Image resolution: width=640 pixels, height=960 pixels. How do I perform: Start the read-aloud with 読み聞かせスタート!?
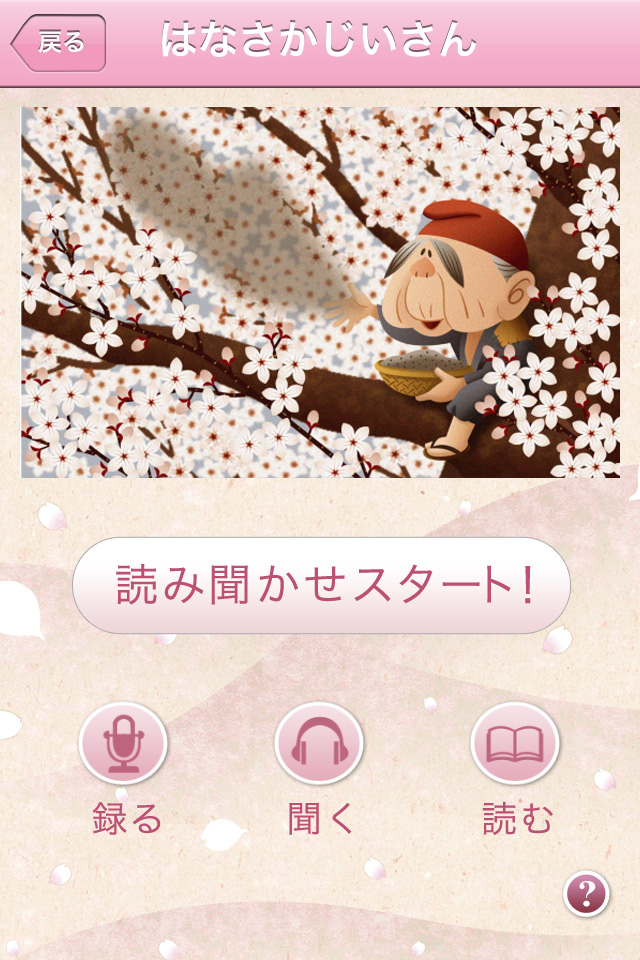coord(321,586)
